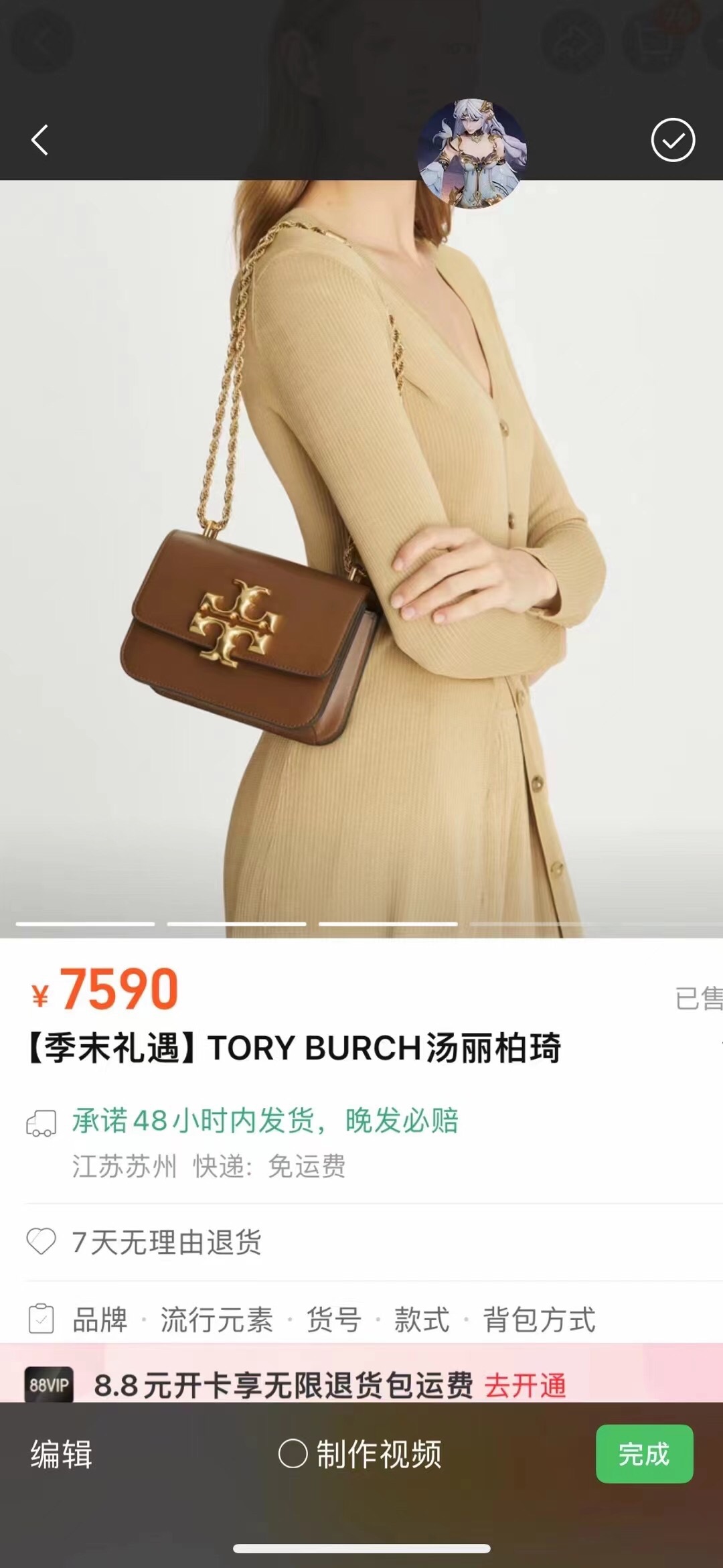Tap the green 完成 button
Screen dimensions: 723x1568
tap(644, 1454)
